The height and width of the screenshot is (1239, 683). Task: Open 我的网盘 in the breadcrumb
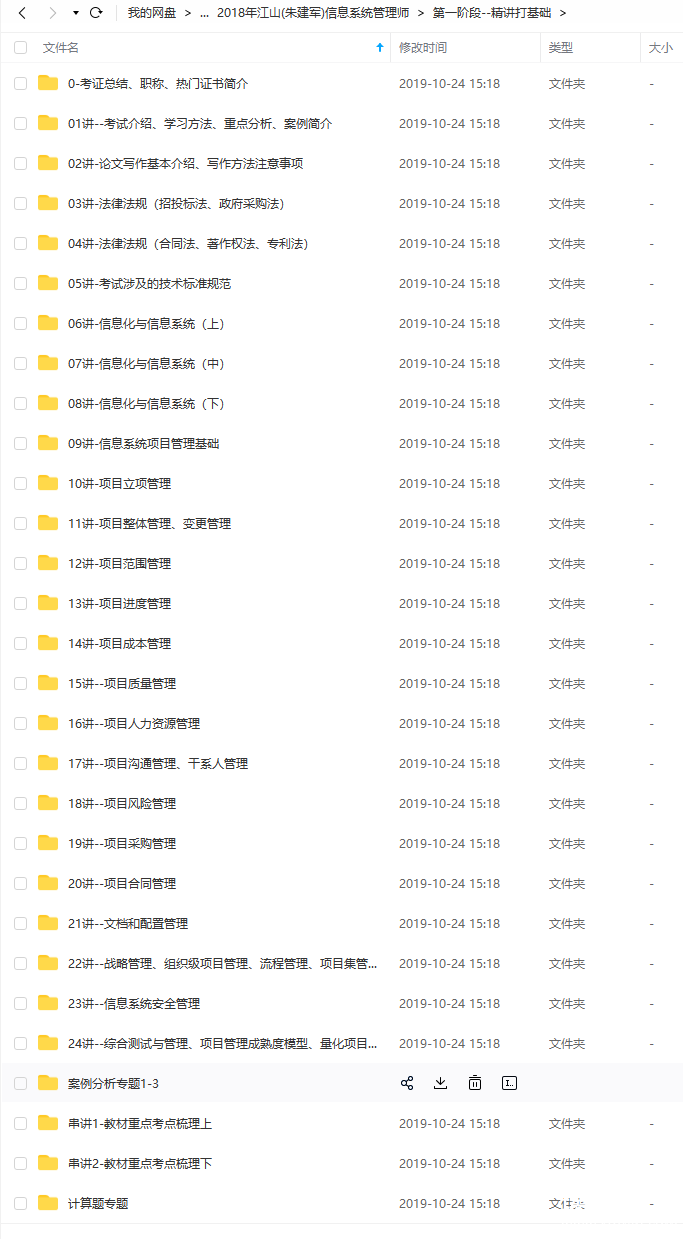151,13
